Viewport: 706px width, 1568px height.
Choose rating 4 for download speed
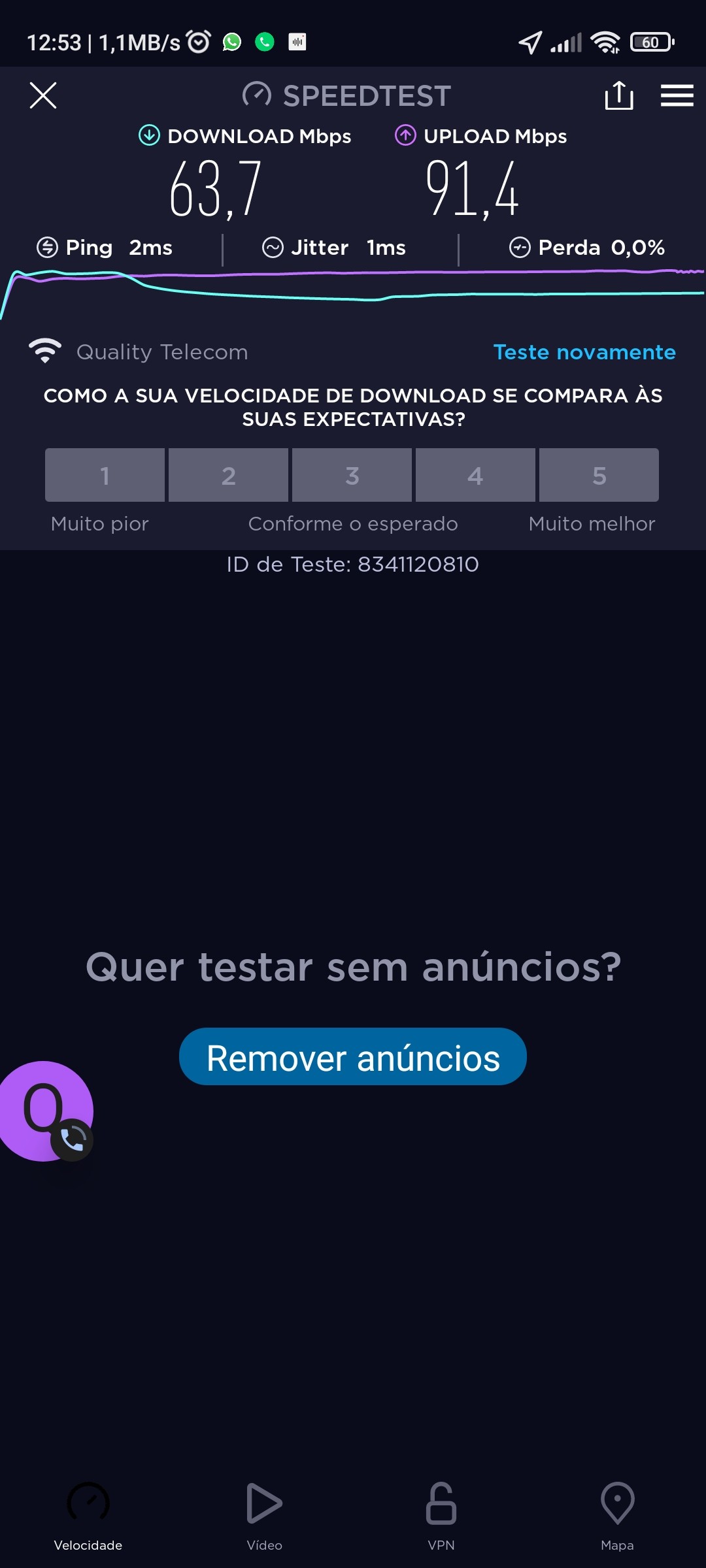[x=475, y=475]
